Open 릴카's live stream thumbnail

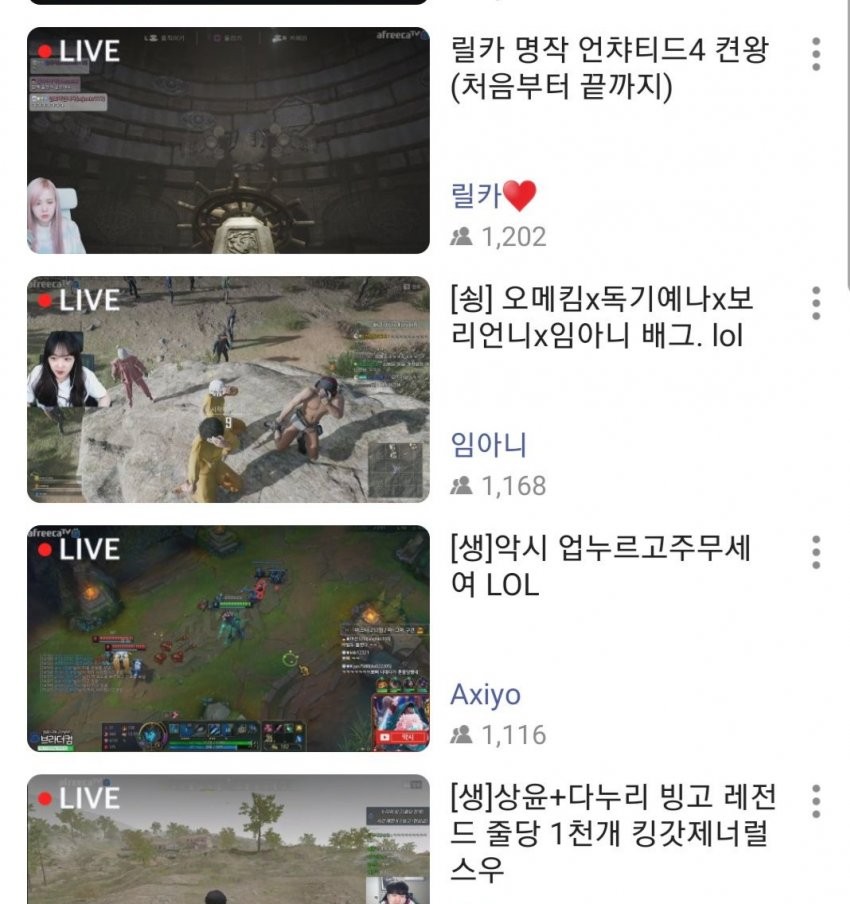pyautogui.click(x=228, y=140)
